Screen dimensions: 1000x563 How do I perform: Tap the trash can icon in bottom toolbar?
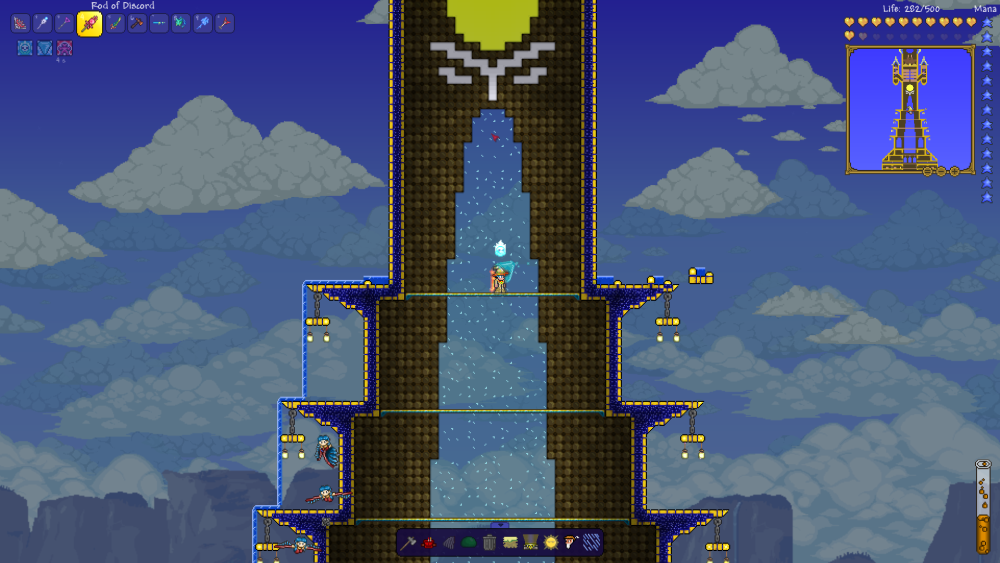click(489, 542)
